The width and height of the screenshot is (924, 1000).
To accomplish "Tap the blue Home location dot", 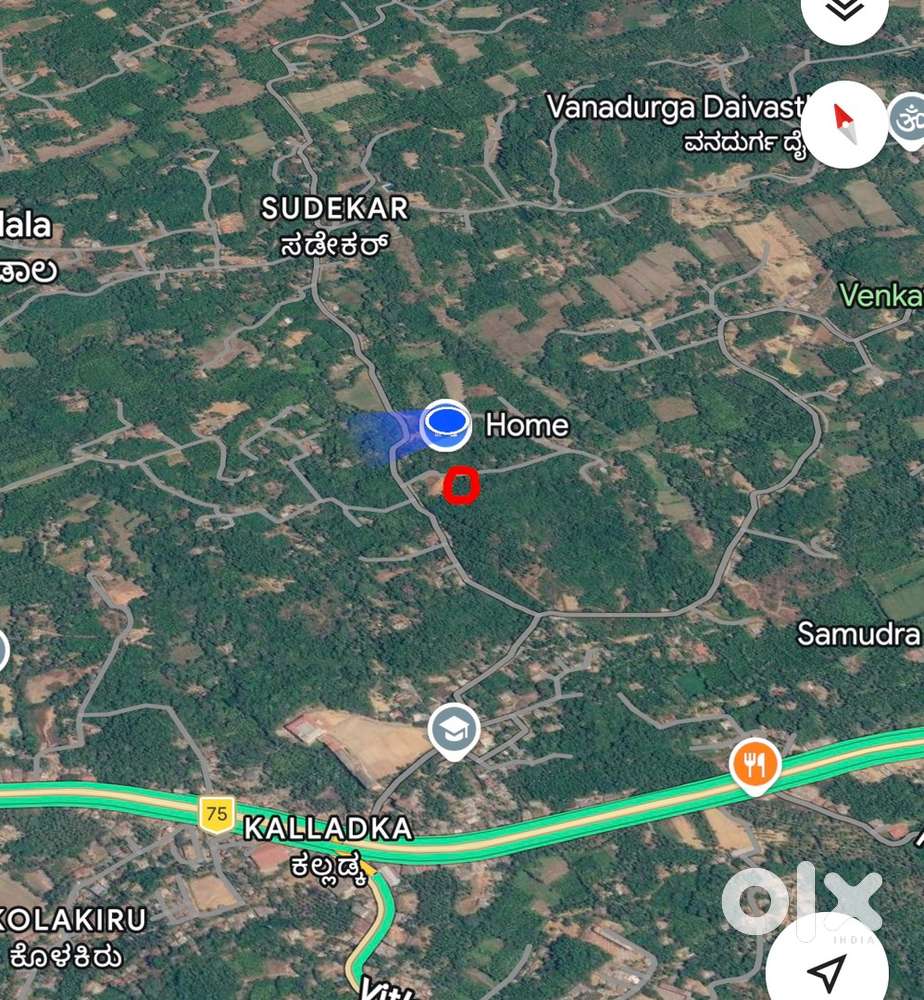I will click(445, 424).
